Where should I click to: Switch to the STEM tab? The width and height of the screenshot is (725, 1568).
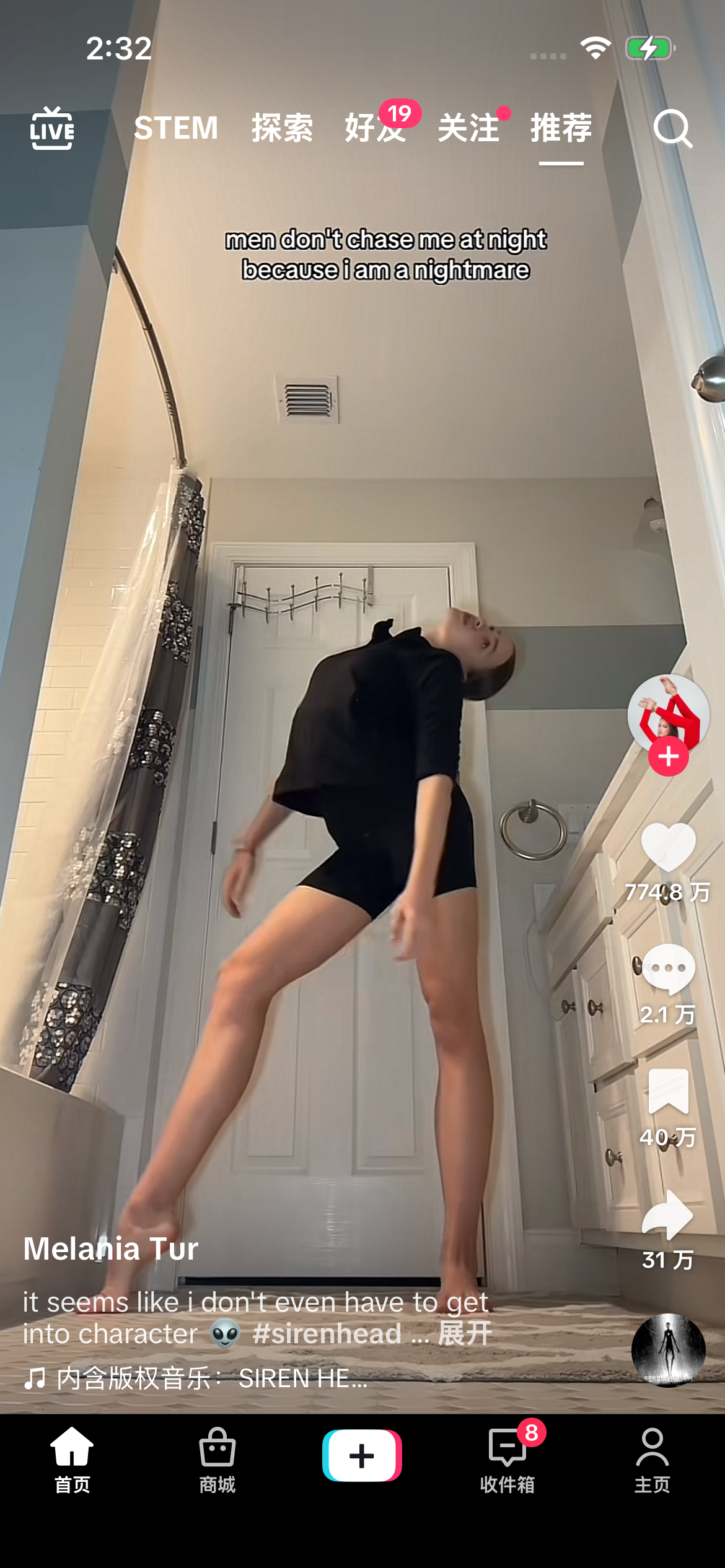[x=176, y=128]
